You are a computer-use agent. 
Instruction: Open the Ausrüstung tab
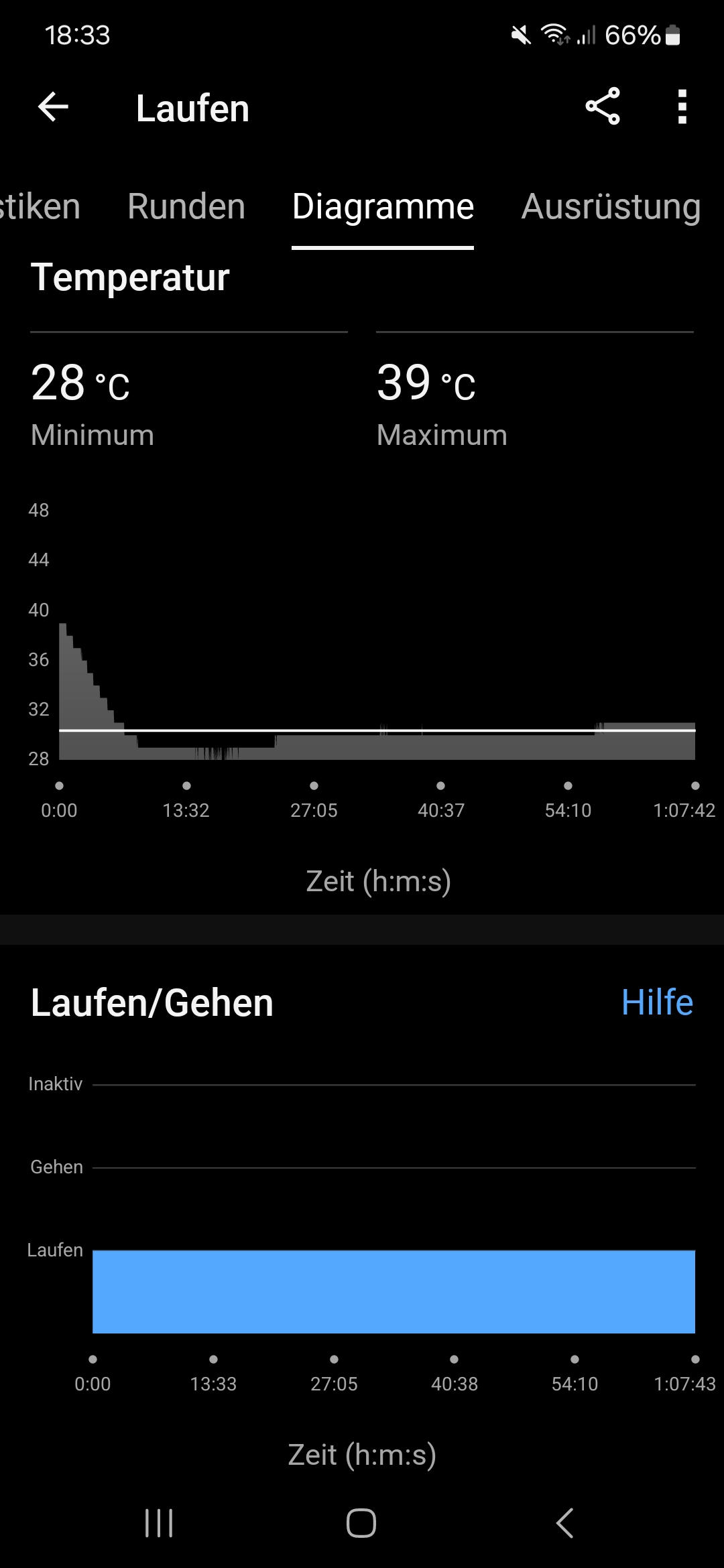pos(611,206)
